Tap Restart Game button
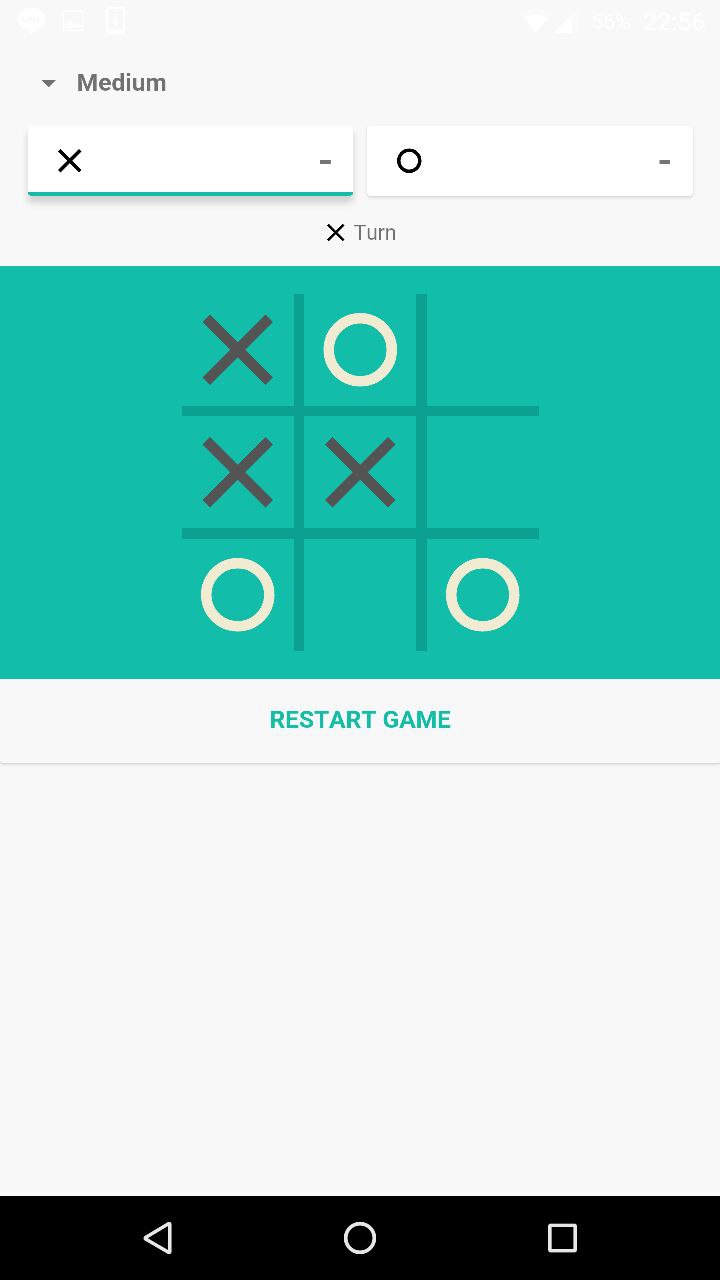720x1280 pixels. (x=360, y=720)
